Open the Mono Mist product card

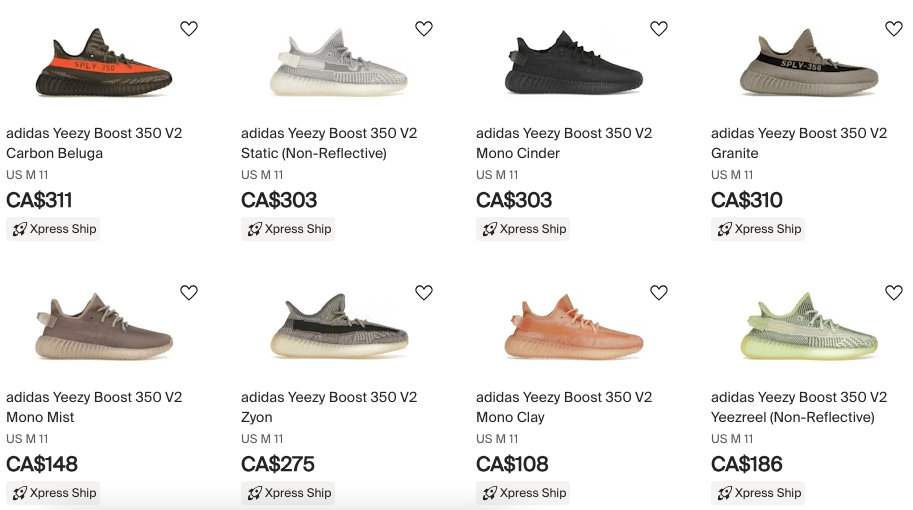tap(104, 327)
